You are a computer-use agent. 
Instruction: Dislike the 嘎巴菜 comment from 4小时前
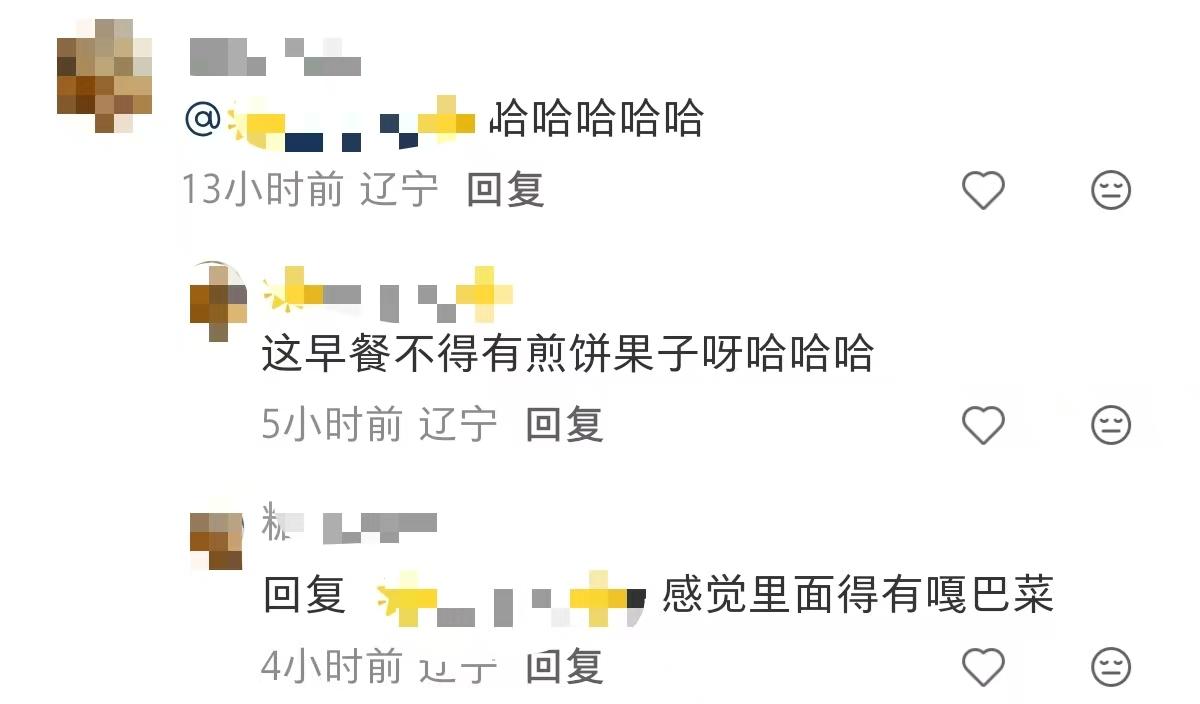1110,666
